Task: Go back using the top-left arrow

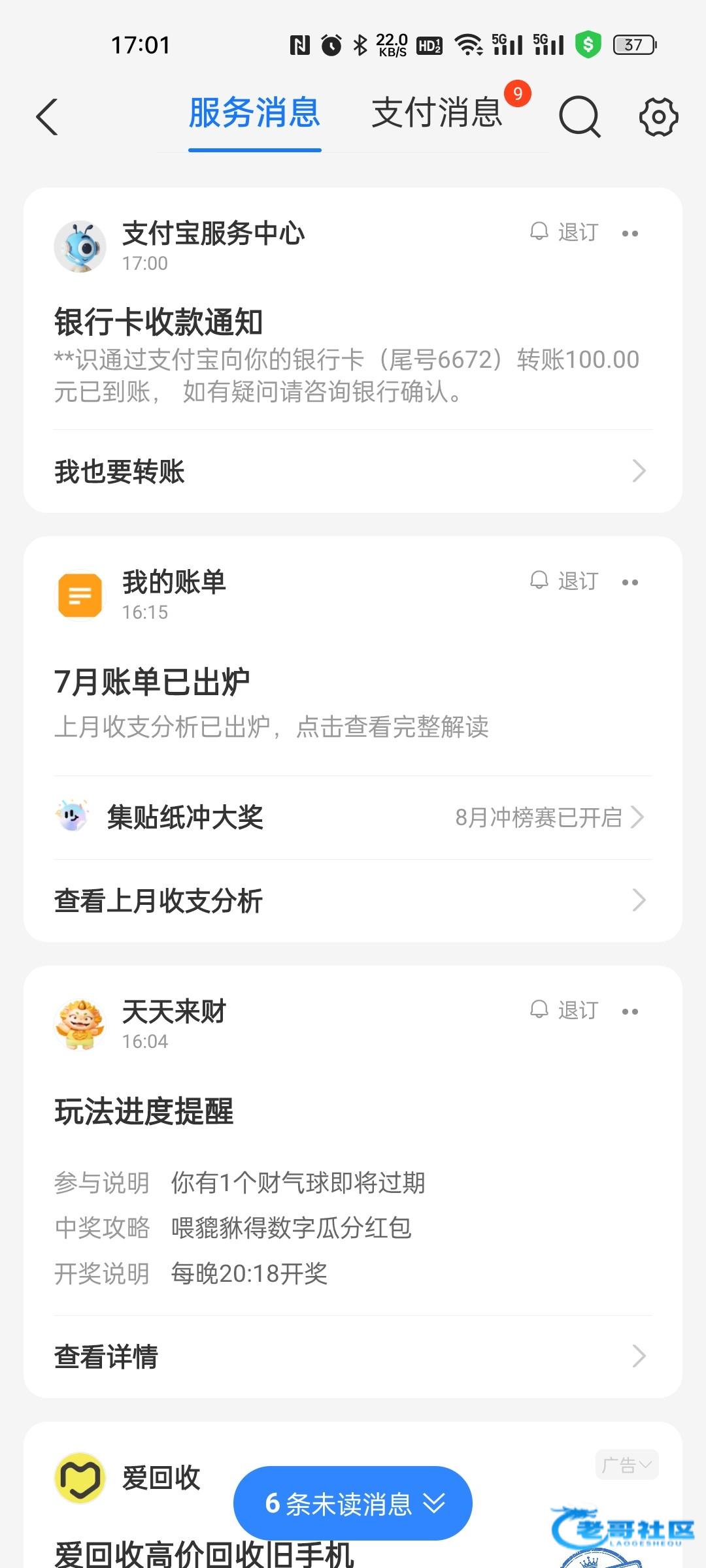Action: click(x=47, y=117)
